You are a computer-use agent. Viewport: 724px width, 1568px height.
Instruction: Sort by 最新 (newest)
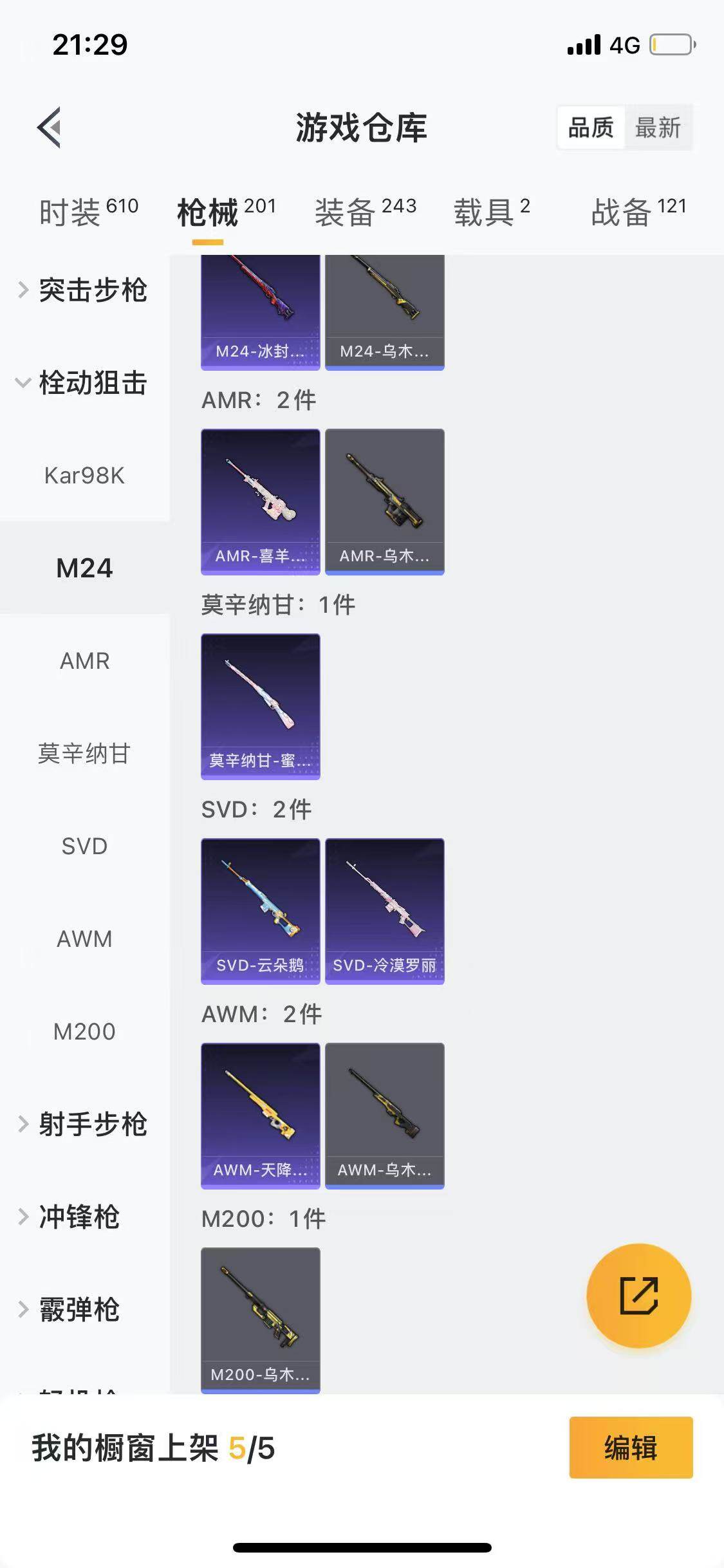tap(657, 127)
